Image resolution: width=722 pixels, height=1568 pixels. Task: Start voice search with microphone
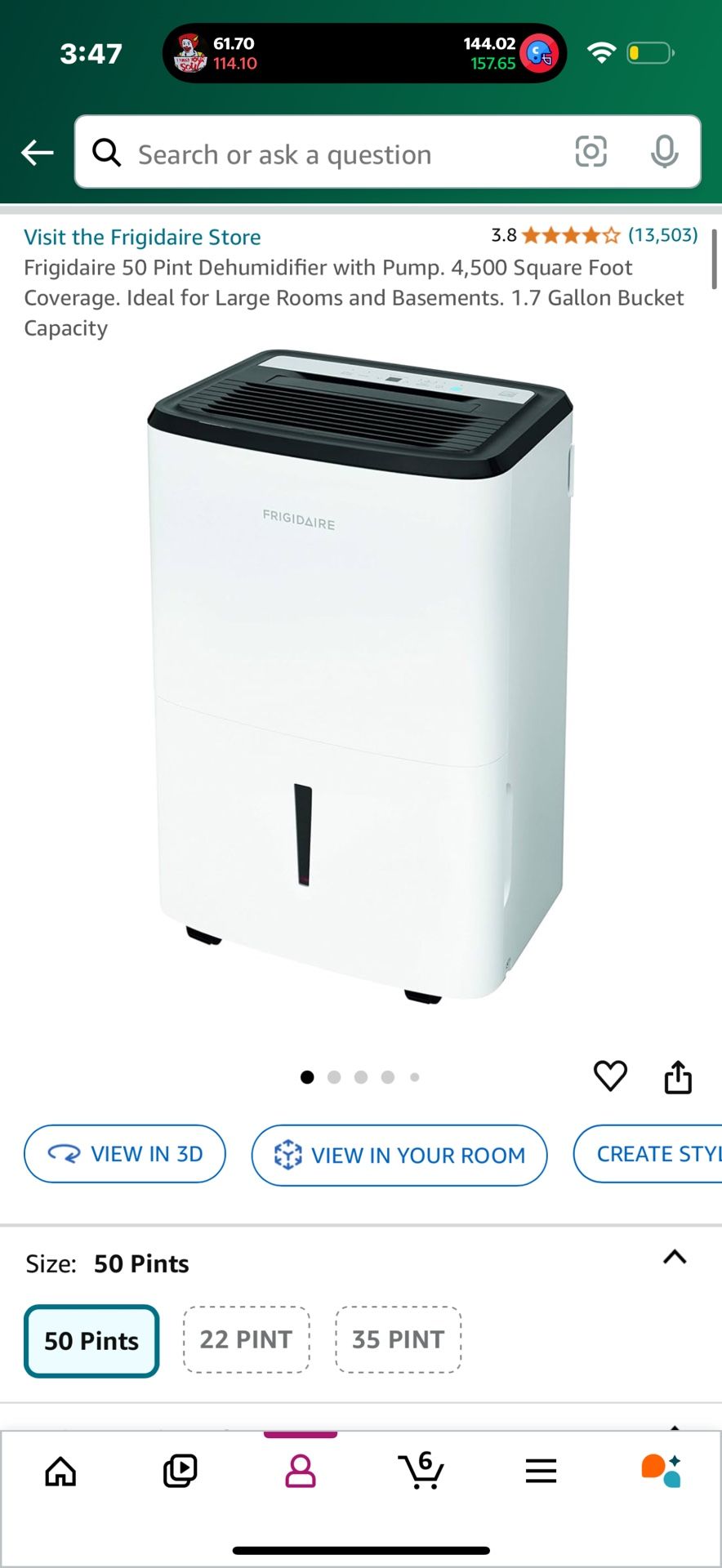(664, 152)
